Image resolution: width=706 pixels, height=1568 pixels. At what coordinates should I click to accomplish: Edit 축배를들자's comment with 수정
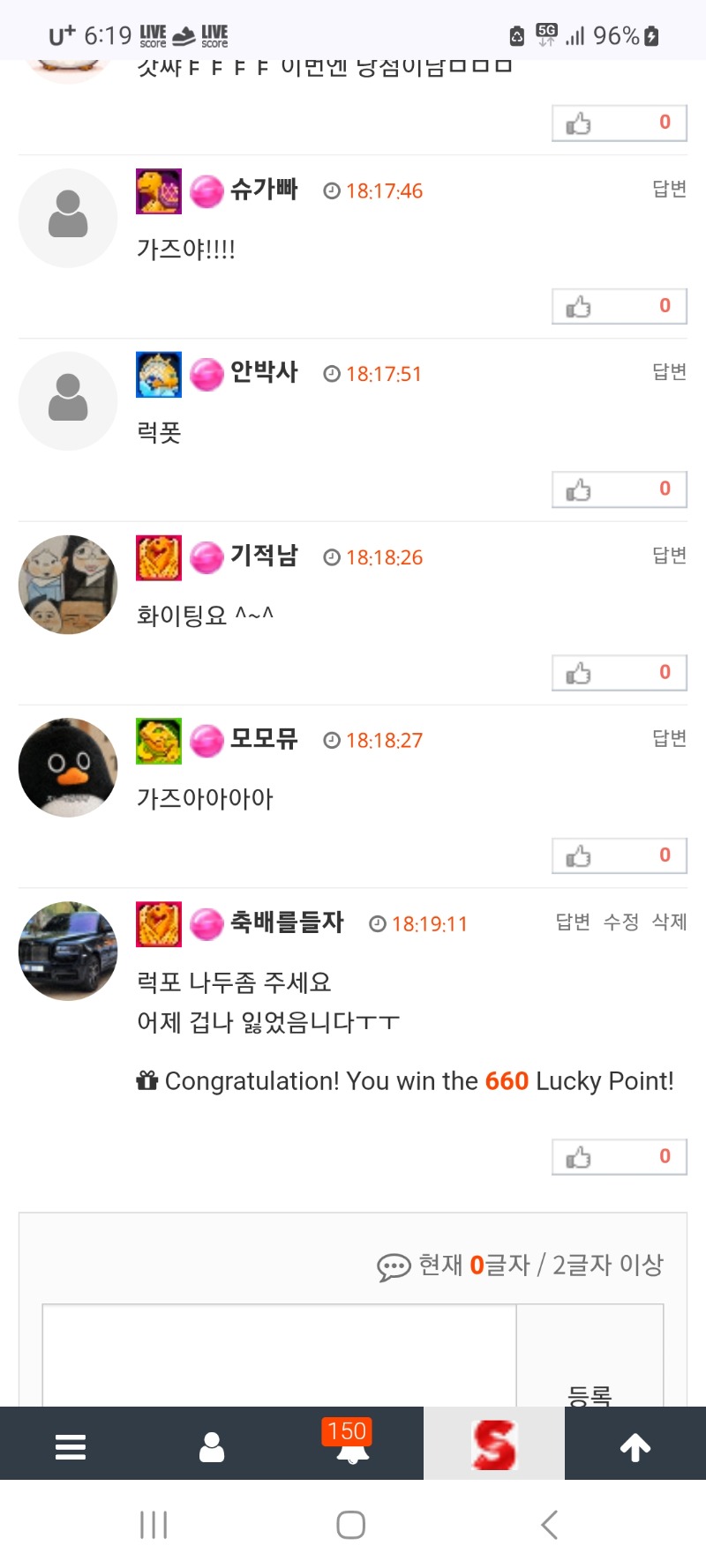point(621,922)
